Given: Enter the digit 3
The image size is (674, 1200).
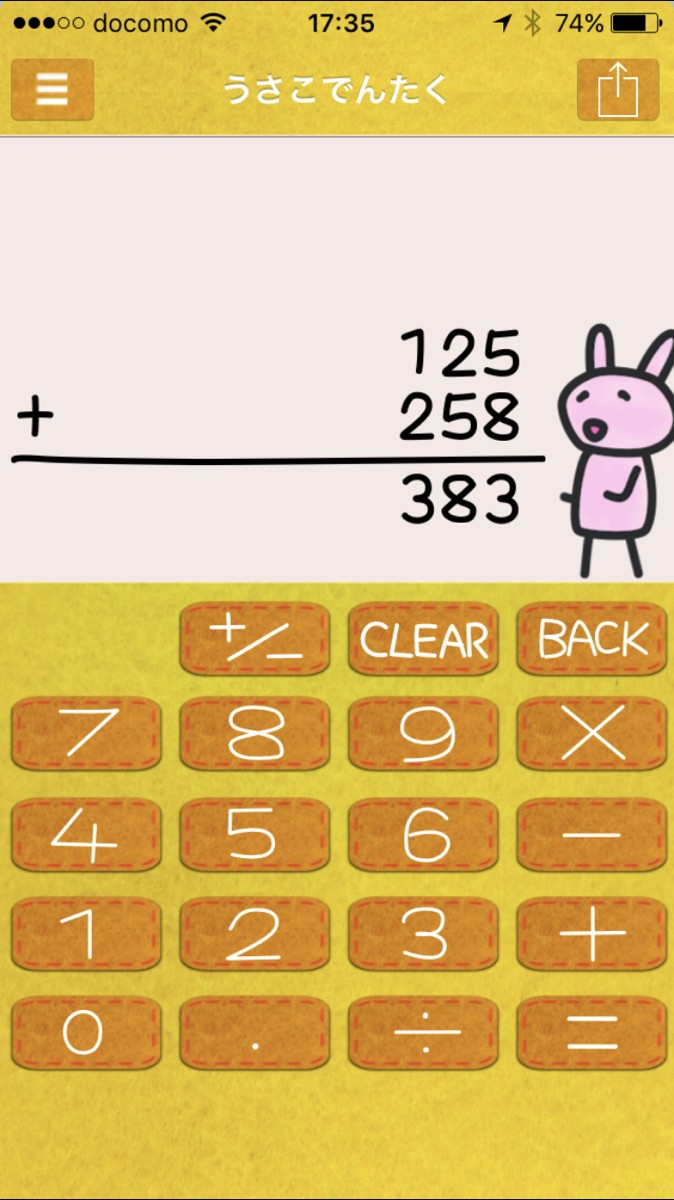Looking at the screenshot, I should click(424, 935).
